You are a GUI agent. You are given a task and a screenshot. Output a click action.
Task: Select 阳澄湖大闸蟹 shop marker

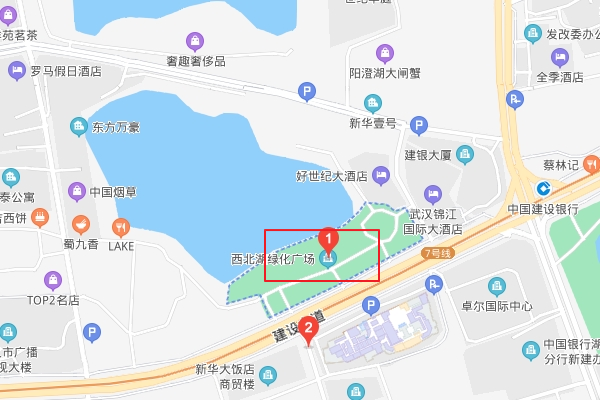(x=383, y=52)
